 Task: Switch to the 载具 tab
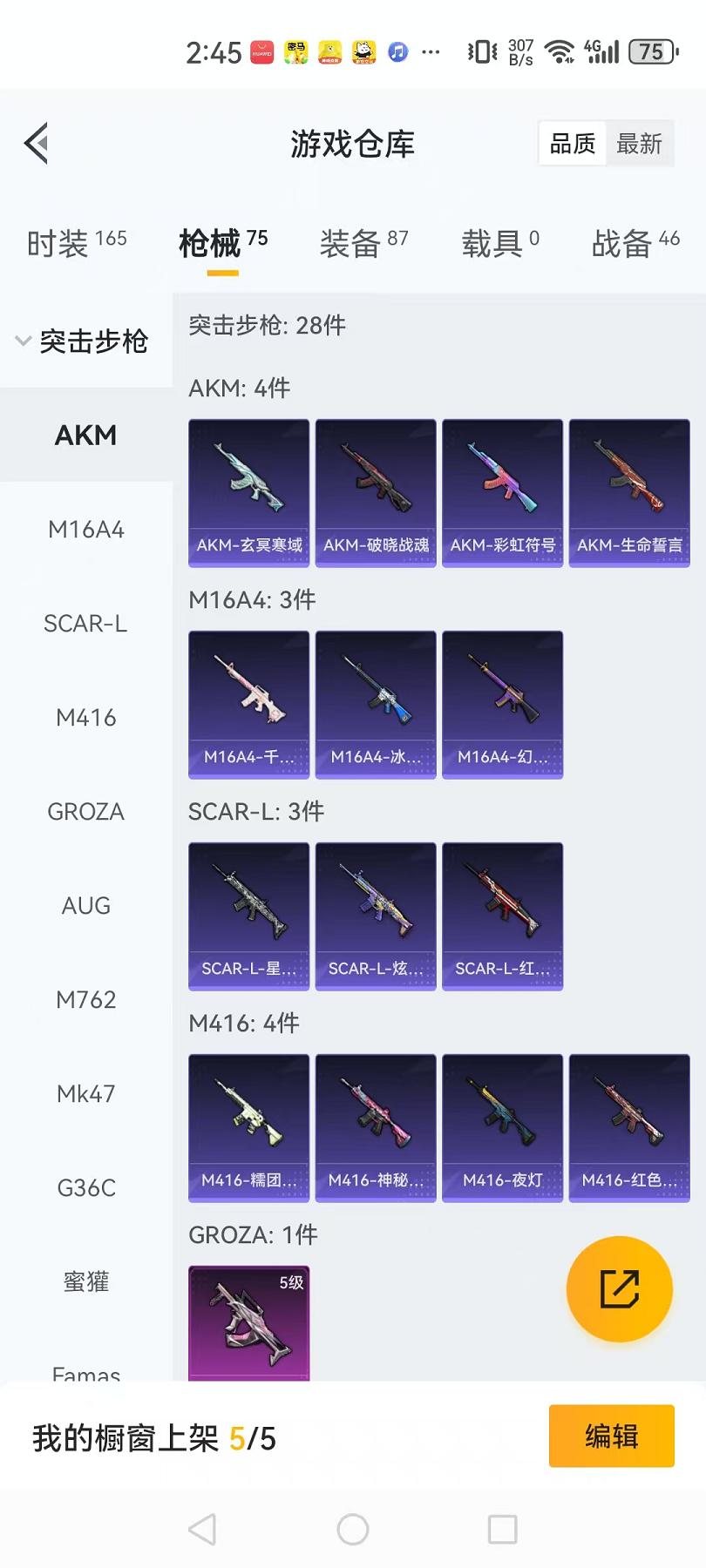(500, 243)
